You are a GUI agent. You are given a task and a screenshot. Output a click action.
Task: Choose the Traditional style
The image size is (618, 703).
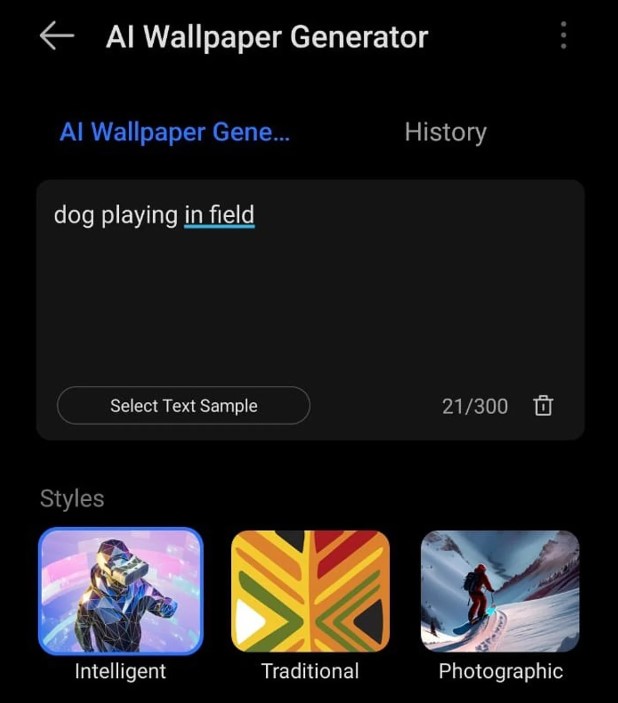(310, 591)
